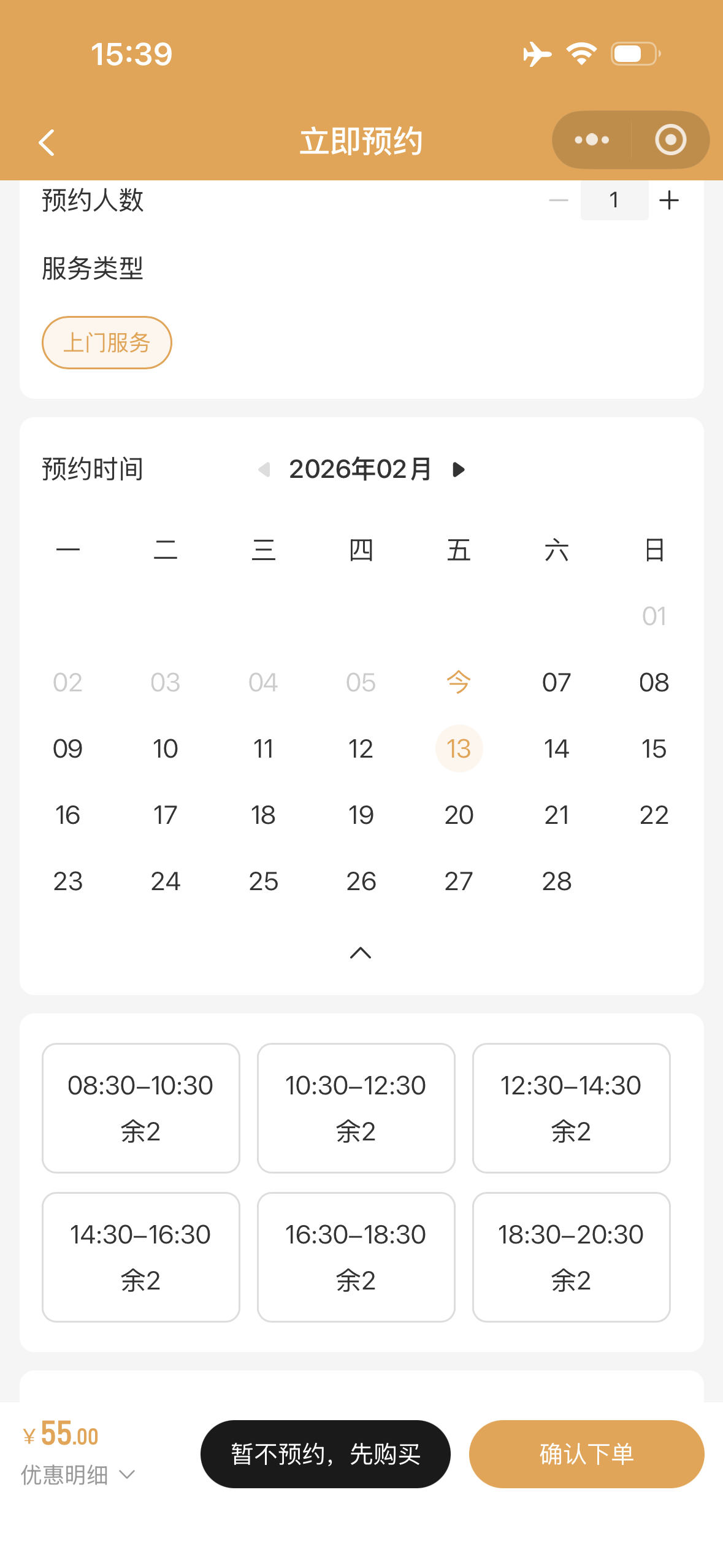Select date 14 in the calendar
This screenshot has height=1568, width=723.
[x=556, y=749]
